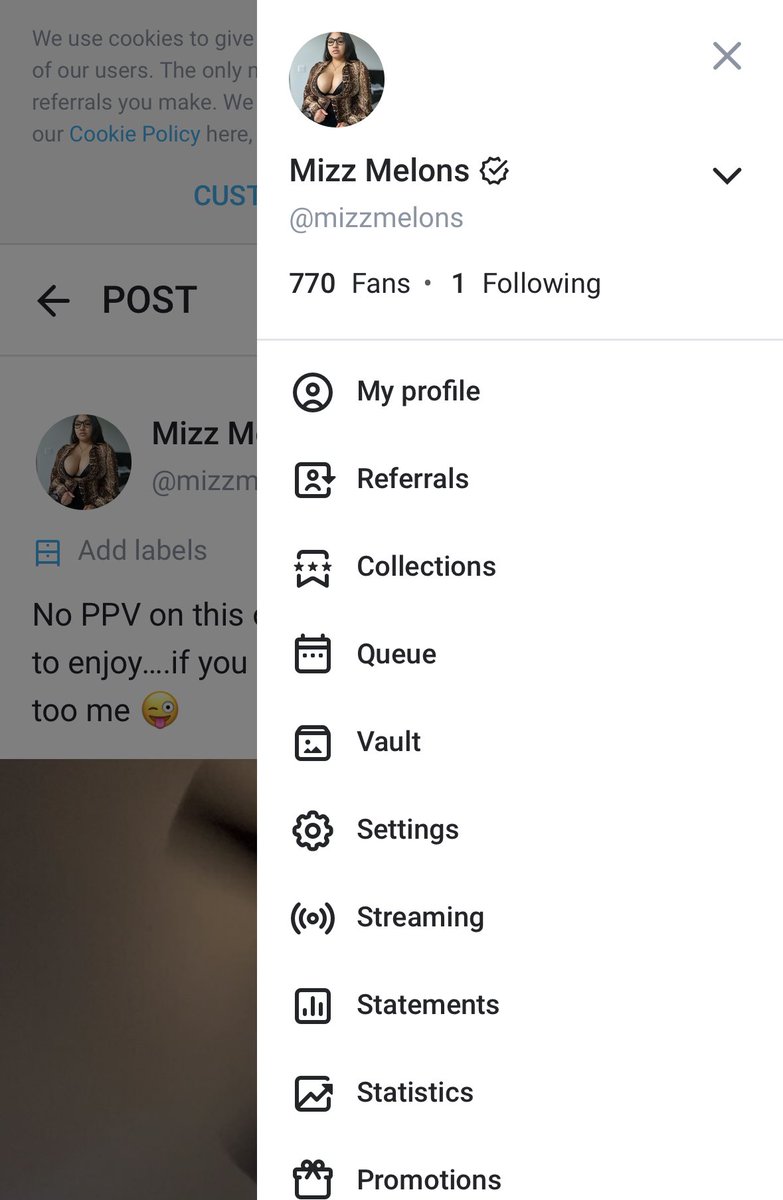Open the Vault
This screenshot has height=1200, width=783.
coord(520,742)
